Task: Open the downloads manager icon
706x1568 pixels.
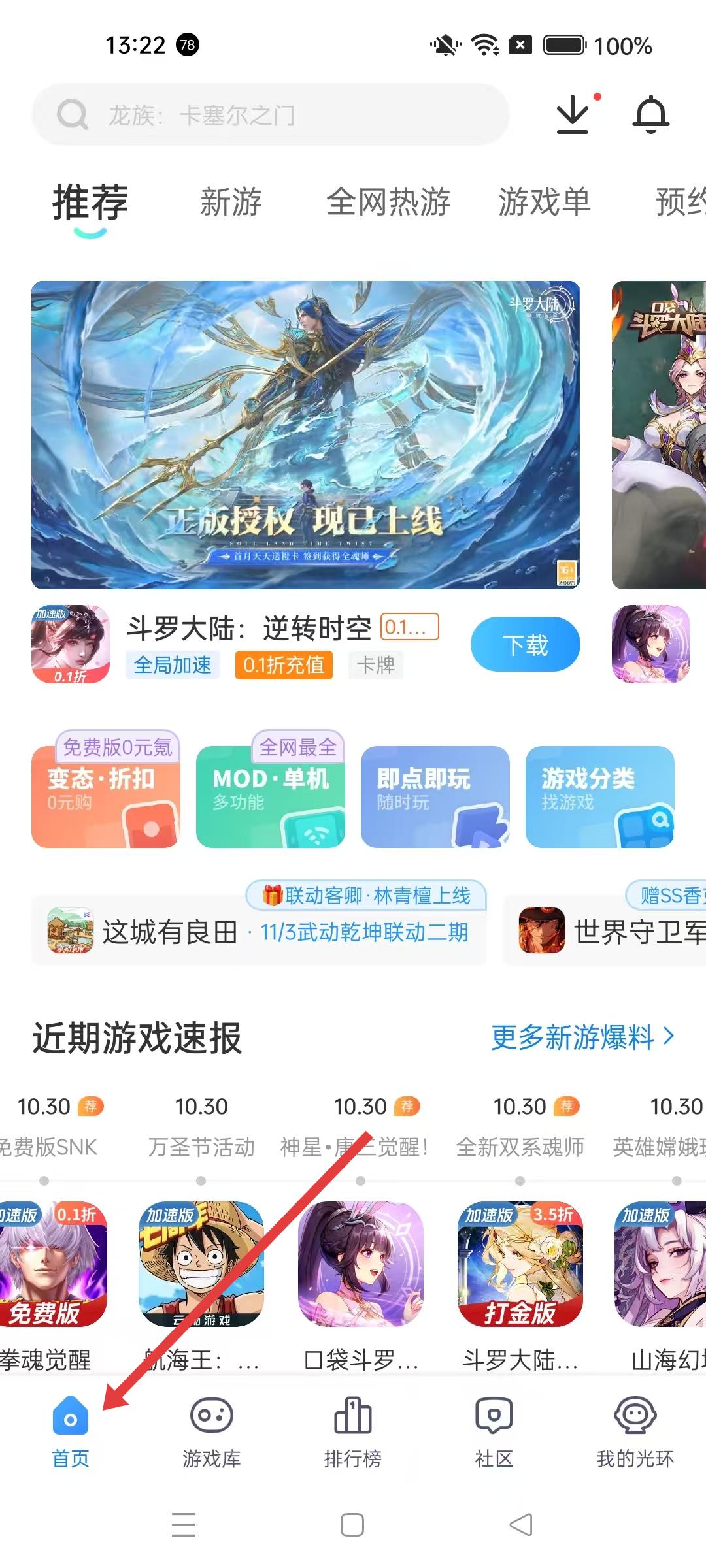Action: coord(573,115)
